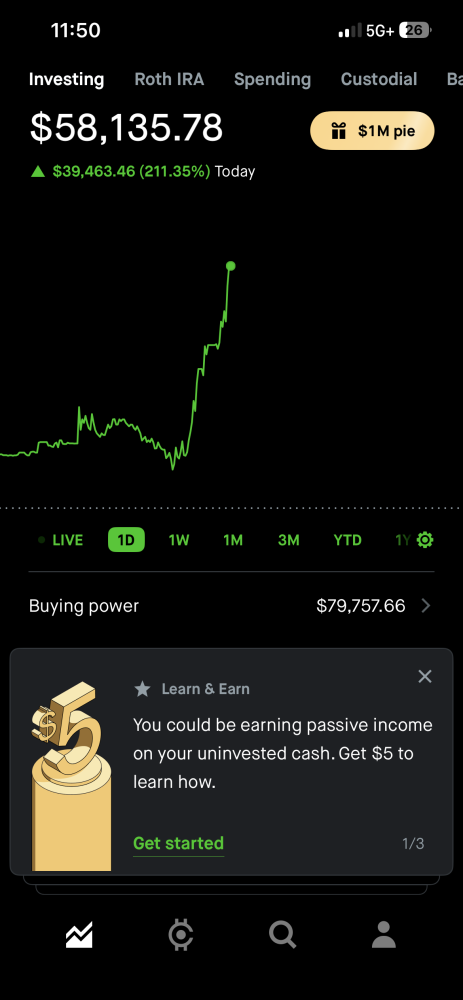Open the crypto tab in bottom bar
The width and height of the screenshot is (463, 1000).
(180, 936)
